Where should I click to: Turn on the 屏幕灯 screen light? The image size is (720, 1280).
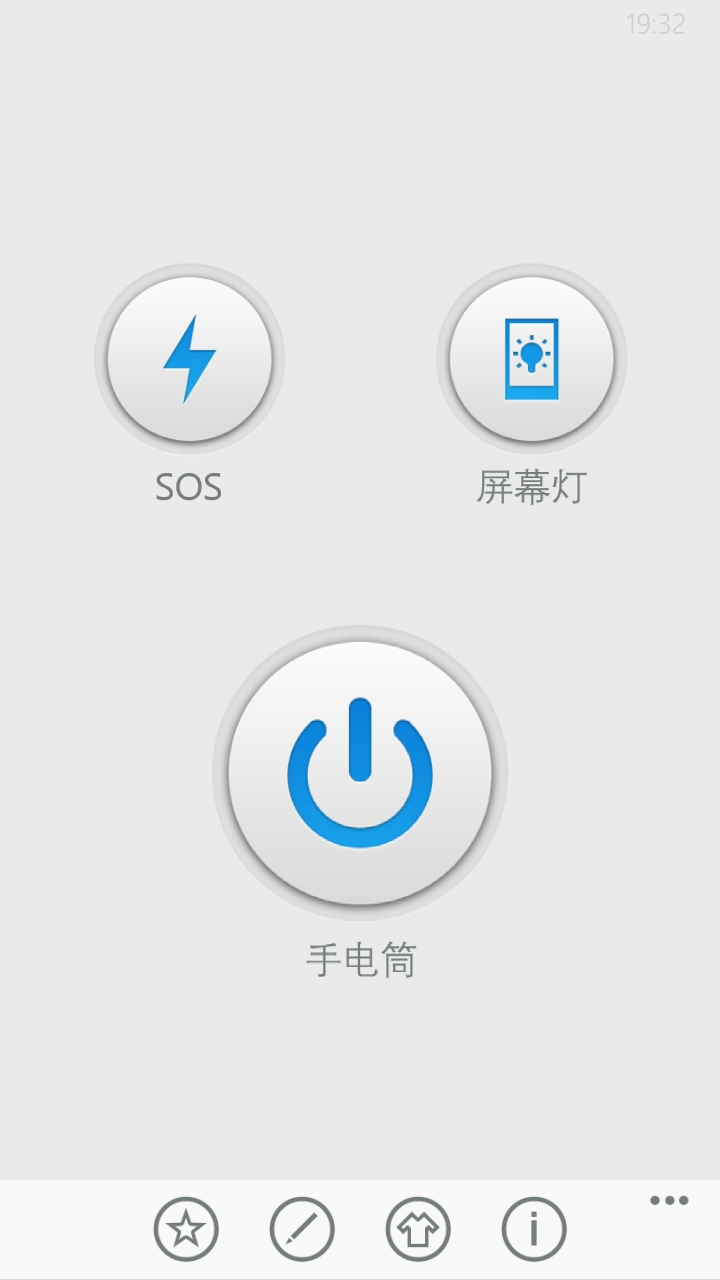[531, 359]
